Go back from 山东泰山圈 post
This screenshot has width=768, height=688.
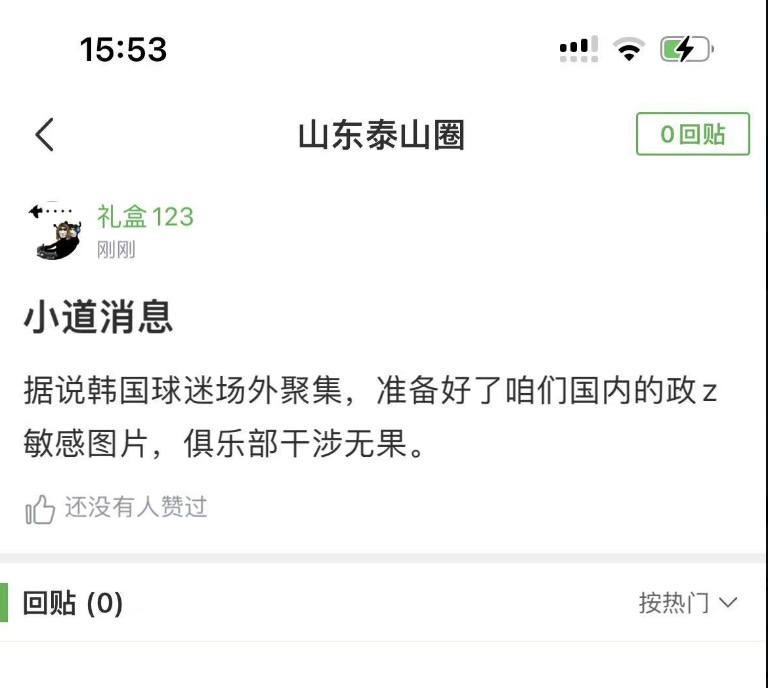(x=44, y=134)
